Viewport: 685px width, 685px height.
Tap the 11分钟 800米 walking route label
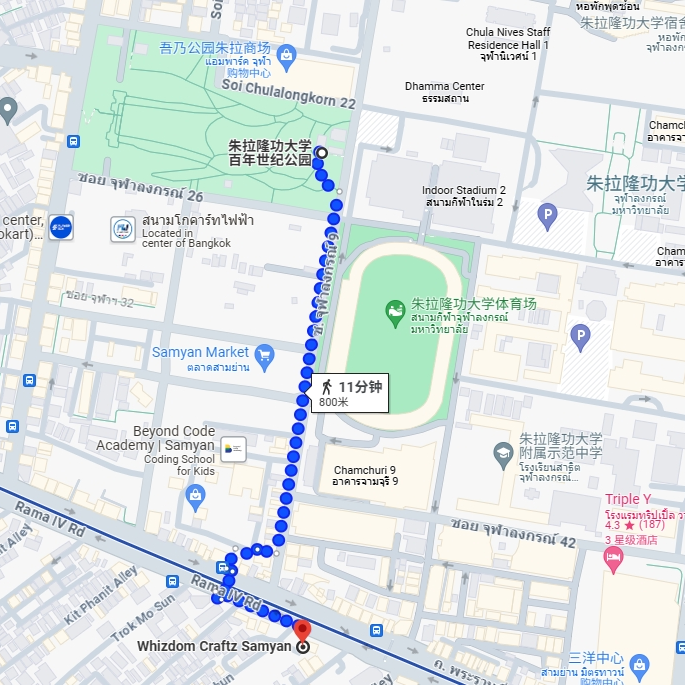(x=349, y=393)
